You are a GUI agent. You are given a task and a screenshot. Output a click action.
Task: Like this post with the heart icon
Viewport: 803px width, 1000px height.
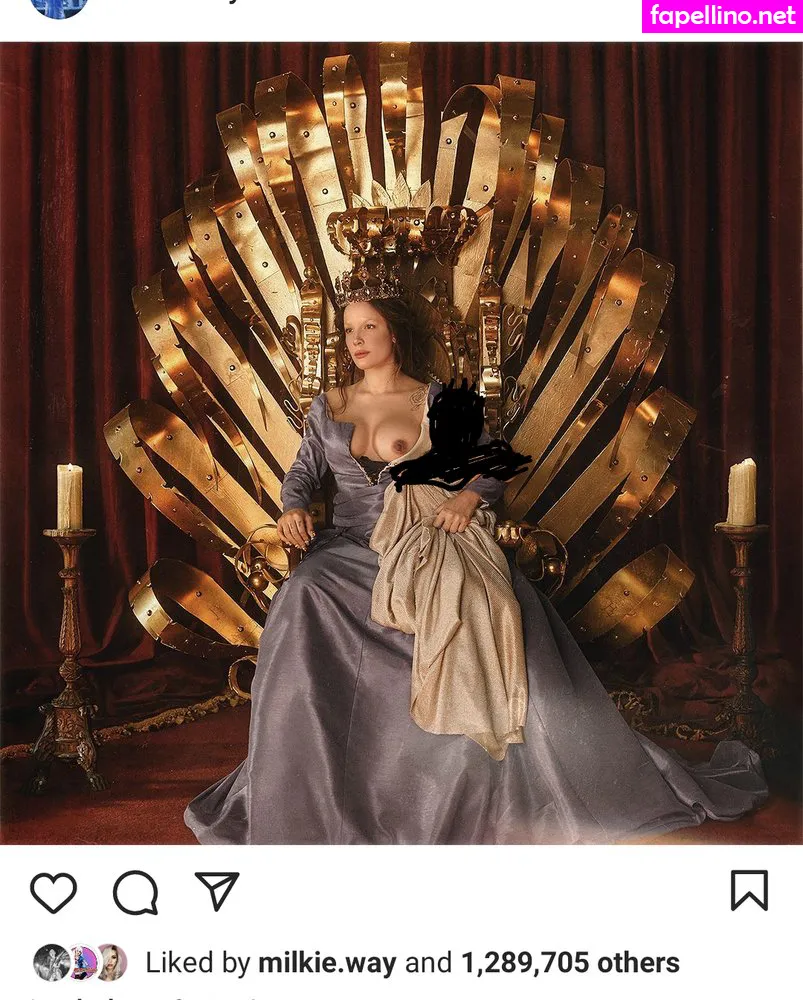click(x=53, y=892)
